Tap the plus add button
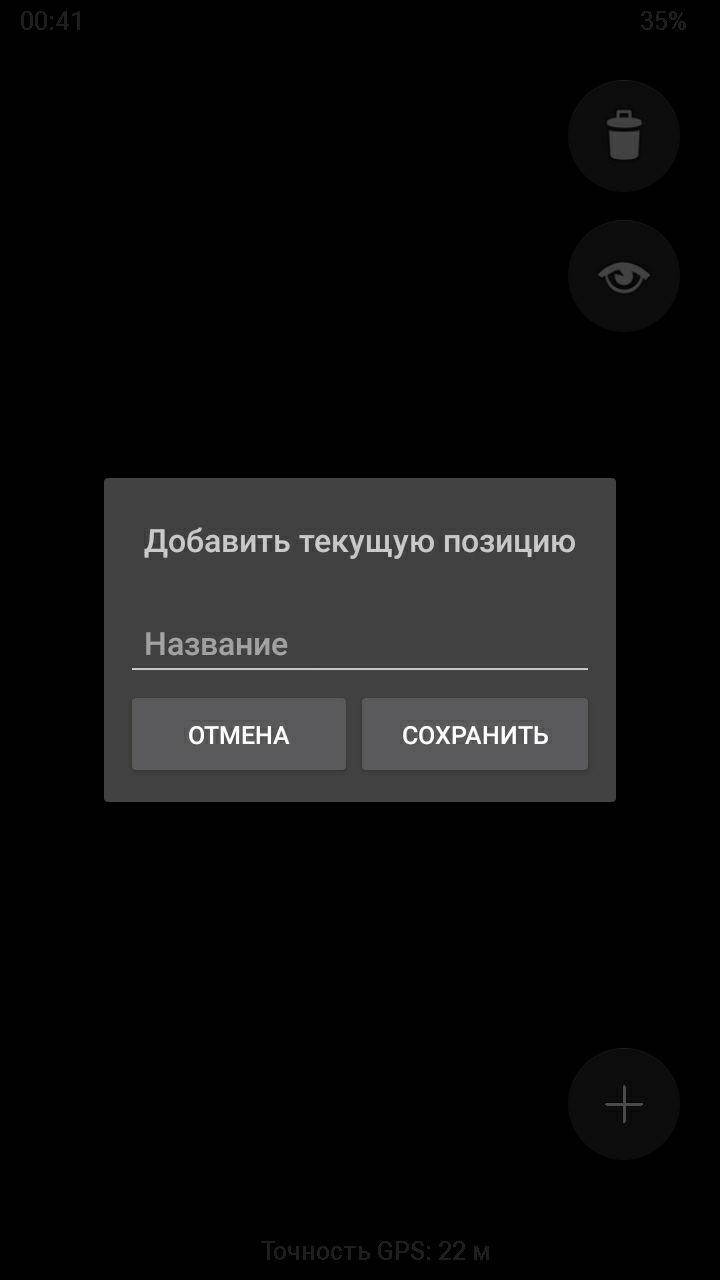Viewport: 720px width, 1280px height. click(624, 1104)
